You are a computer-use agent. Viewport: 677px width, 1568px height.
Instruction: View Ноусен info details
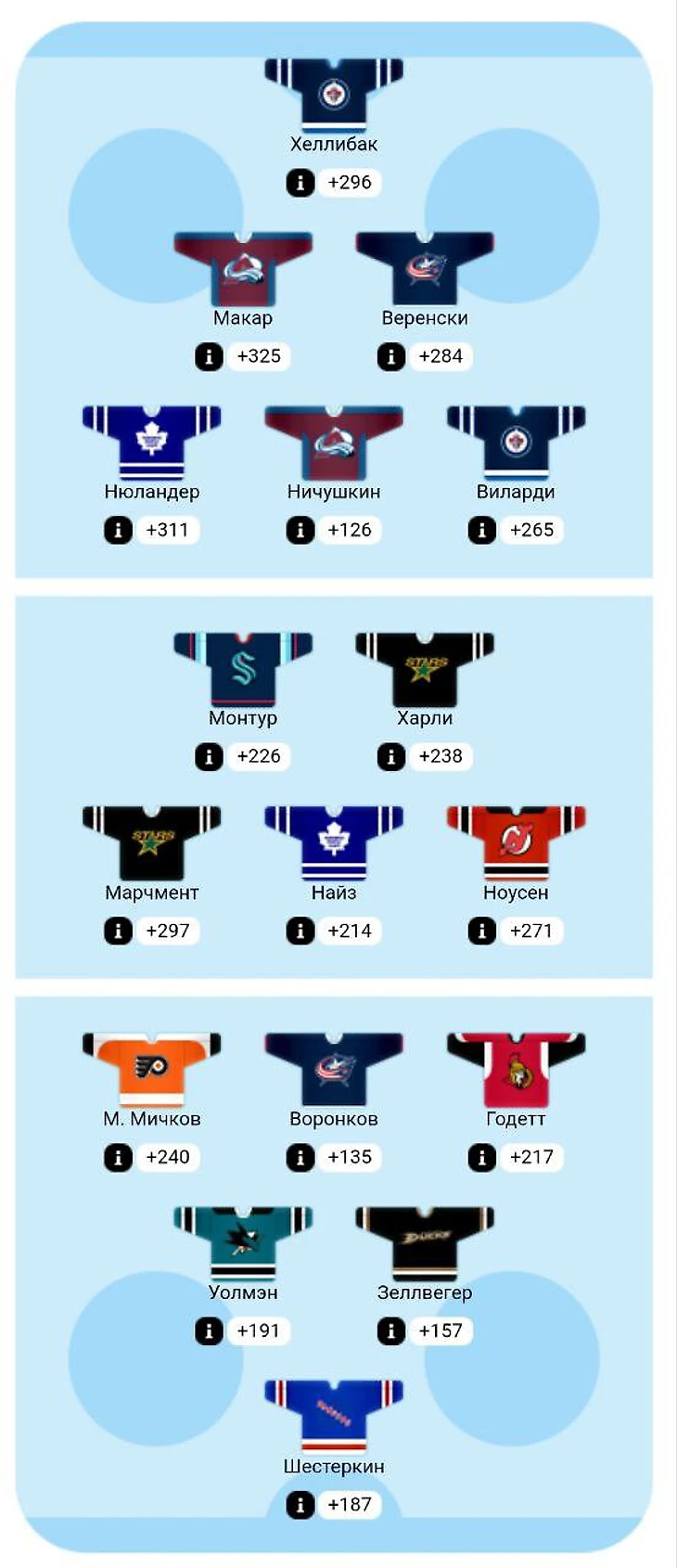(x=481, y=931)
